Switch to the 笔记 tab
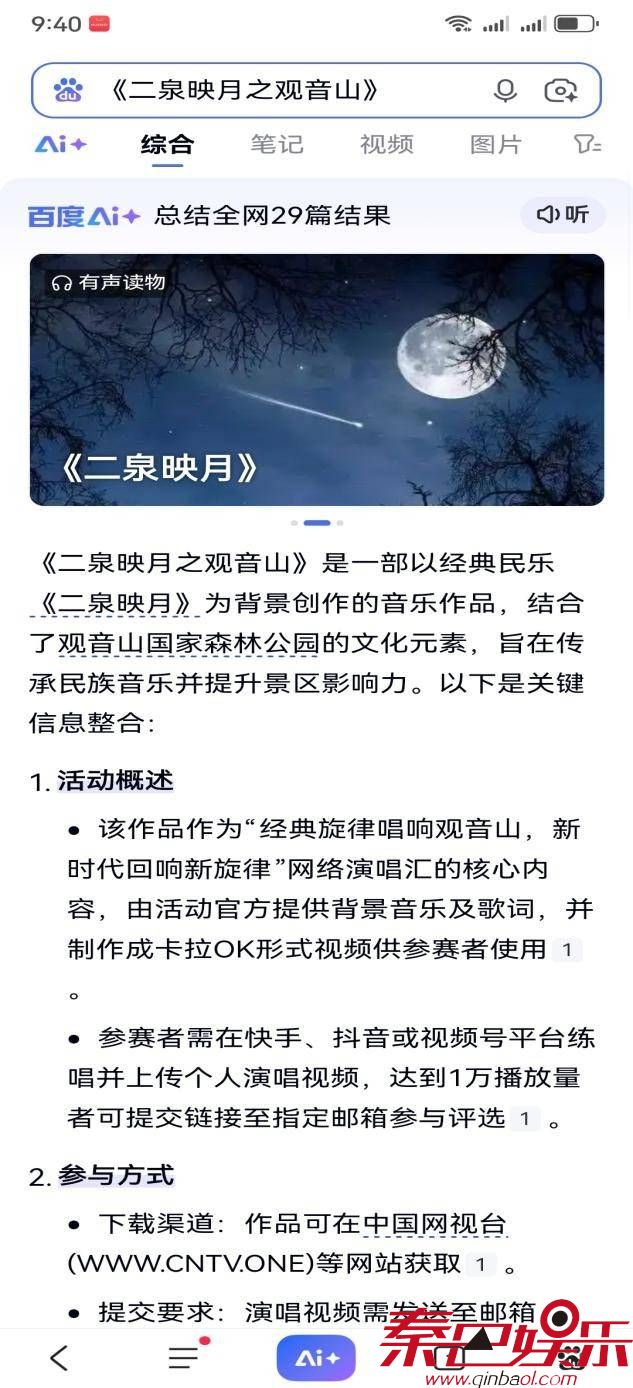The height and width of the screenshot is (1388, 633). pos(277,145)
